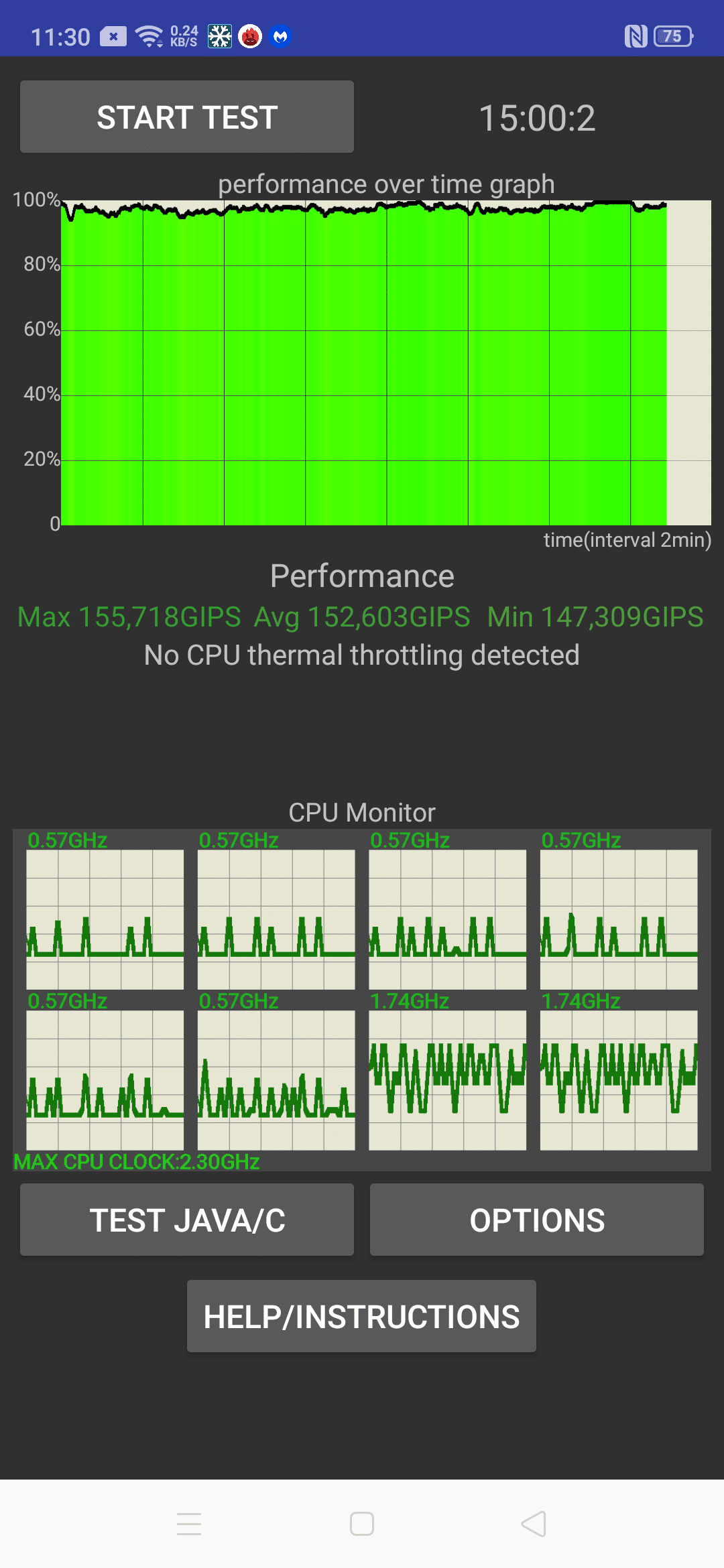Go to the home screen
This screenshot has height=1568, width=724.
pyautogui.click(x=362, y=1524)
